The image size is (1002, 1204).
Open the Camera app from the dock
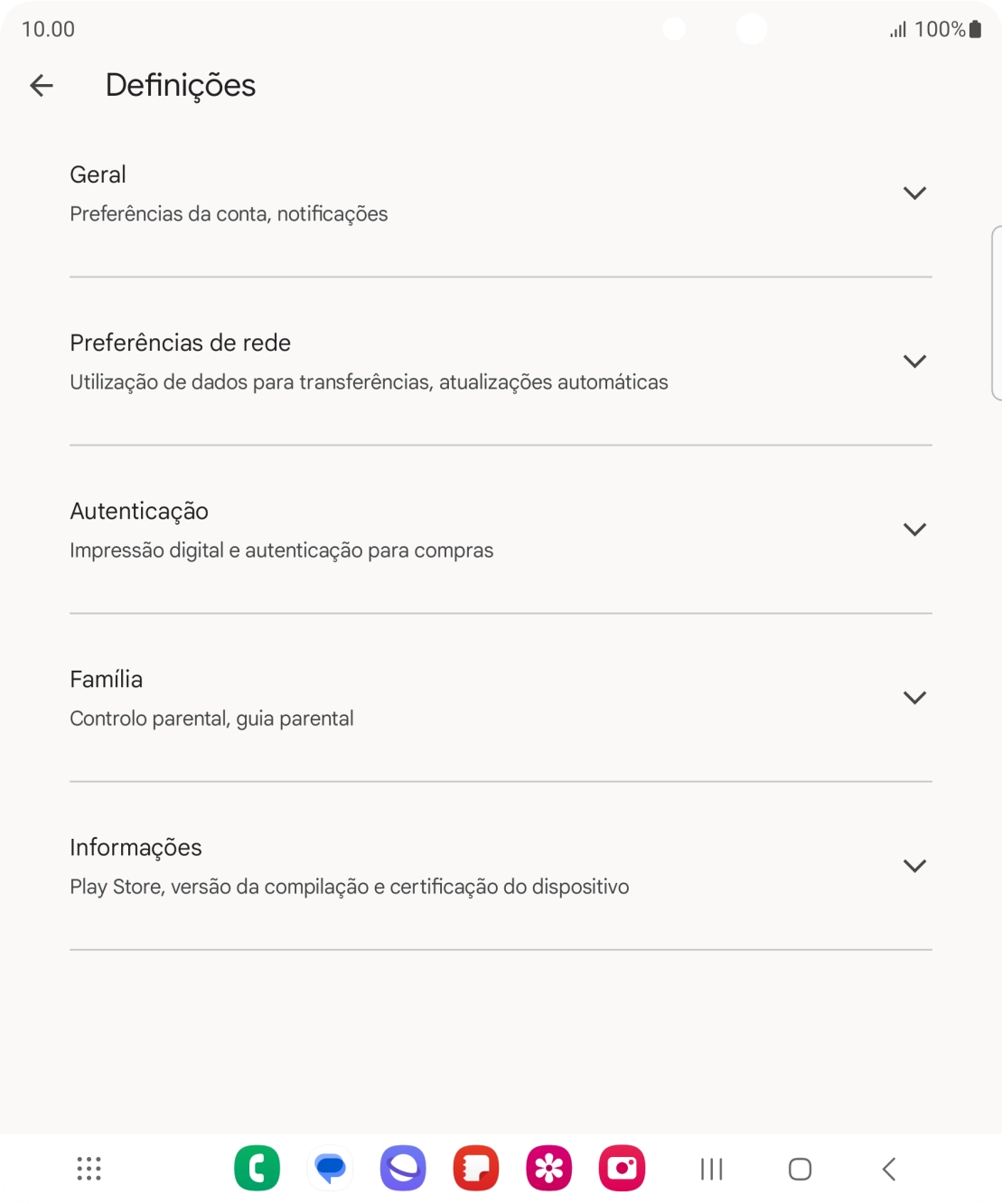coord(622,1169)
